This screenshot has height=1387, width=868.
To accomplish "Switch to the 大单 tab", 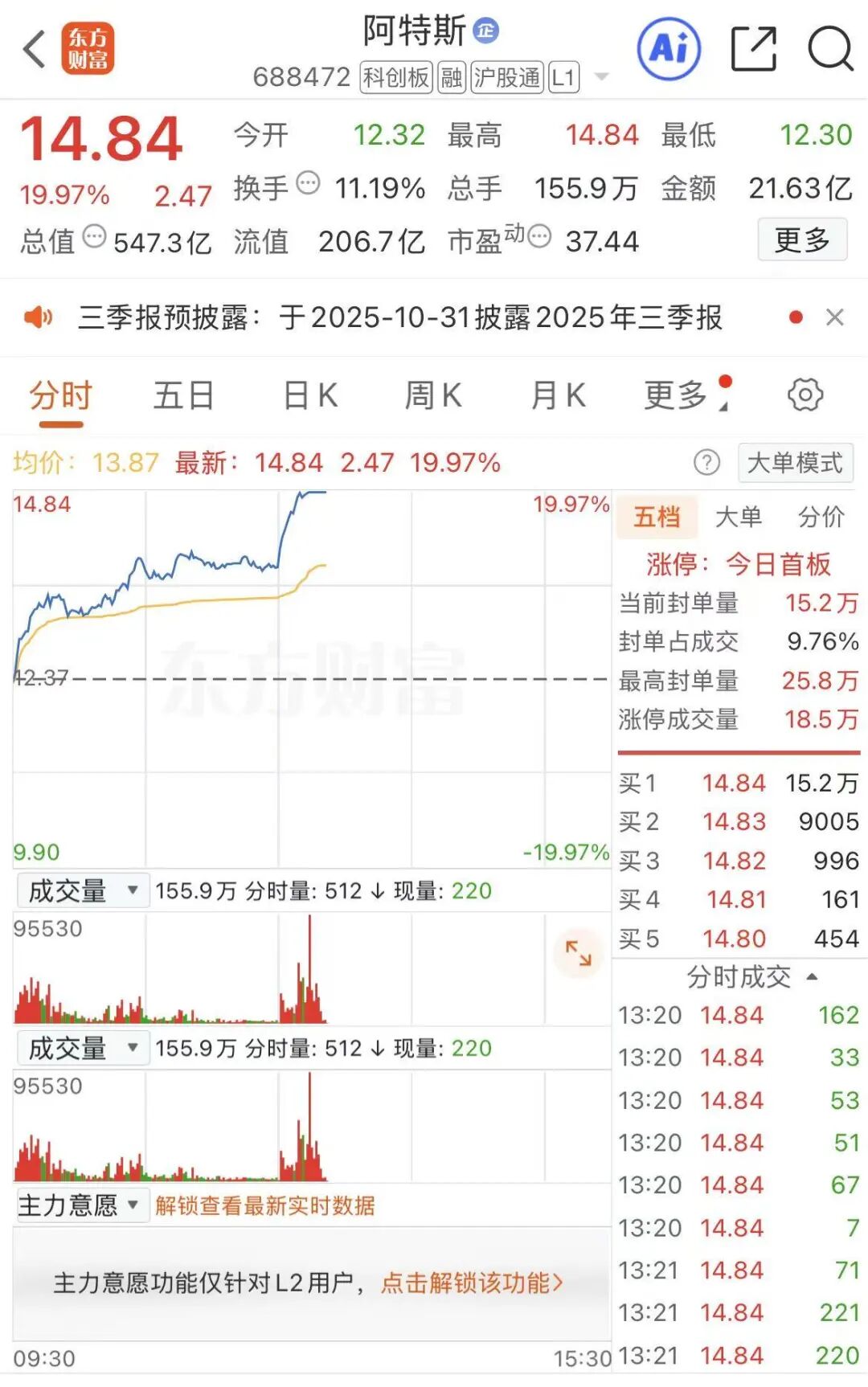I will tap(738, 518).
